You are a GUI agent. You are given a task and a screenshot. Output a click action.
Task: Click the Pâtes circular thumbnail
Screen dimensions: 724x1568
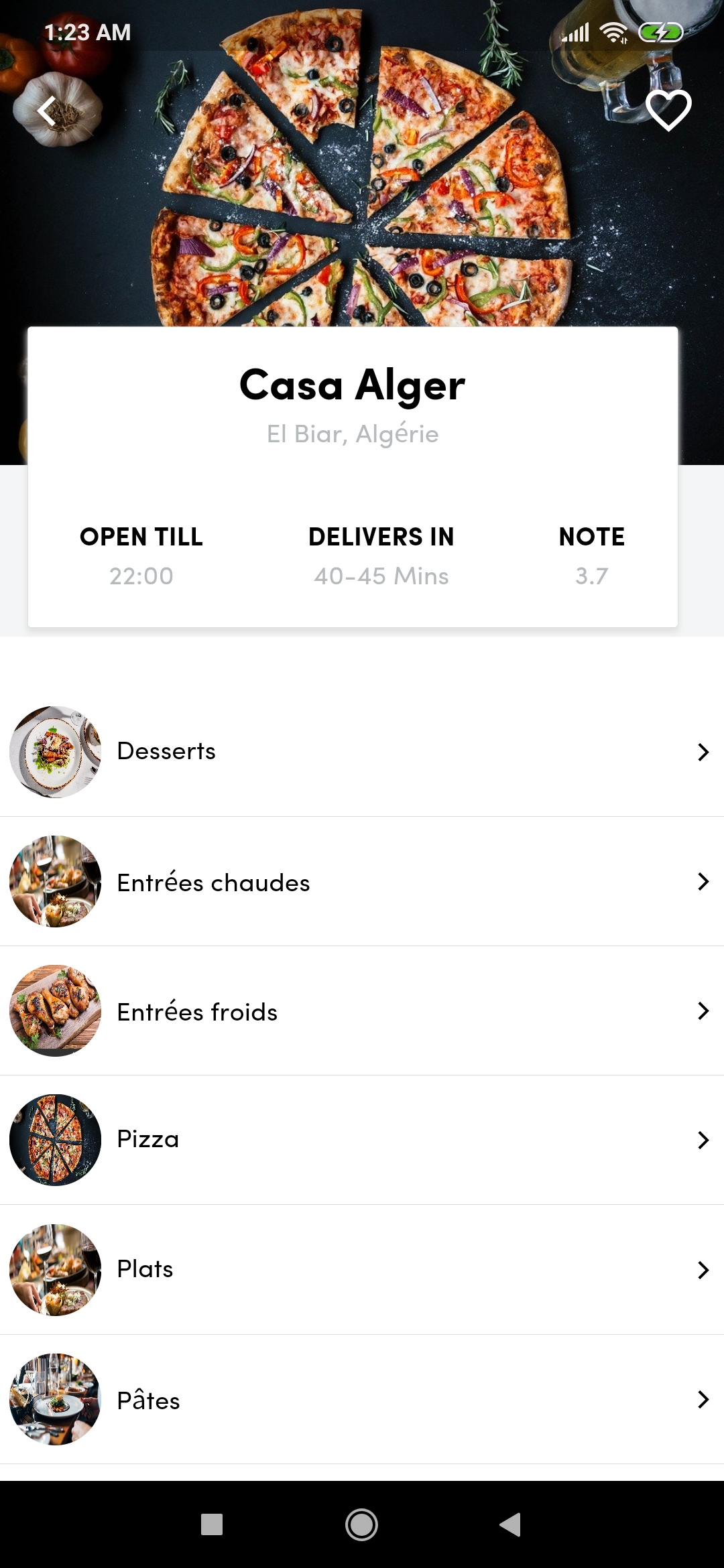point(54,1400)
